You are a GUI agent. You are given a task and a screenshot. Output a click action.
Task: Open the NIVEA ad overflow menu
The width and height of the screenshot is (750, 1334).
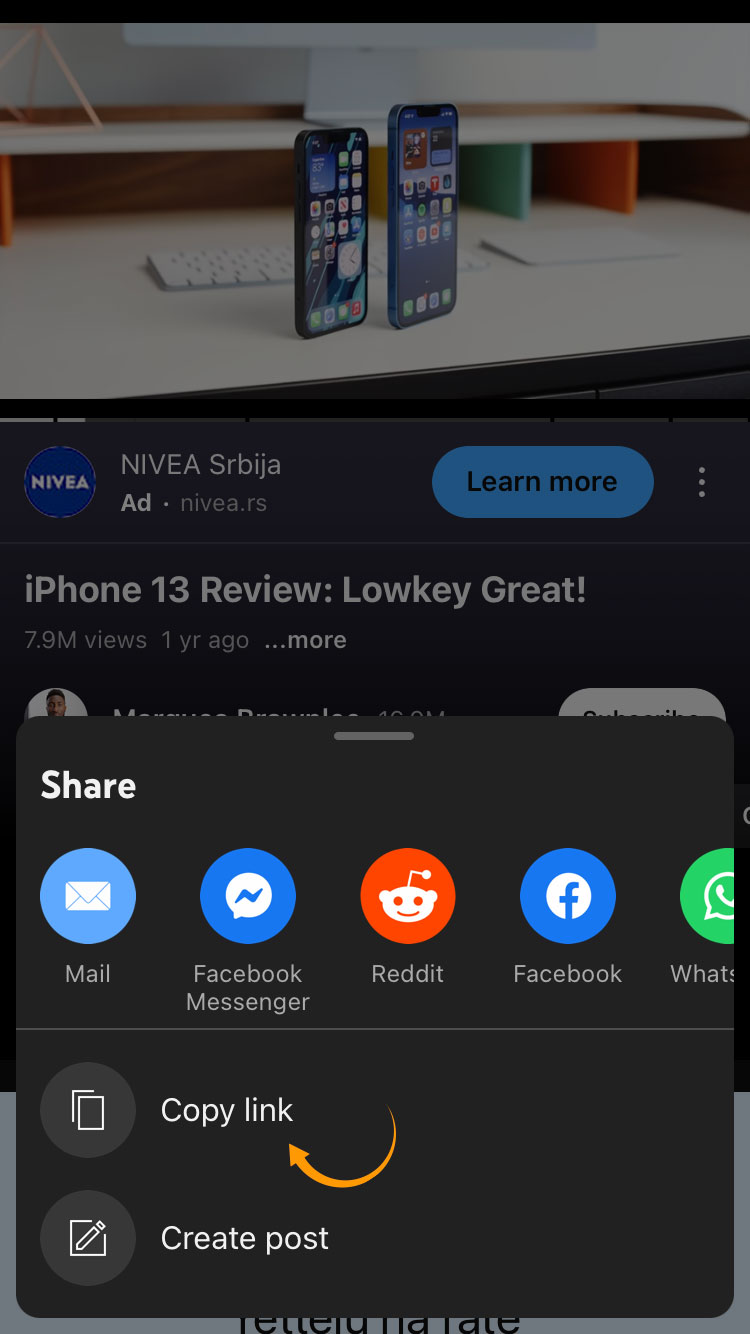(702, 482)
